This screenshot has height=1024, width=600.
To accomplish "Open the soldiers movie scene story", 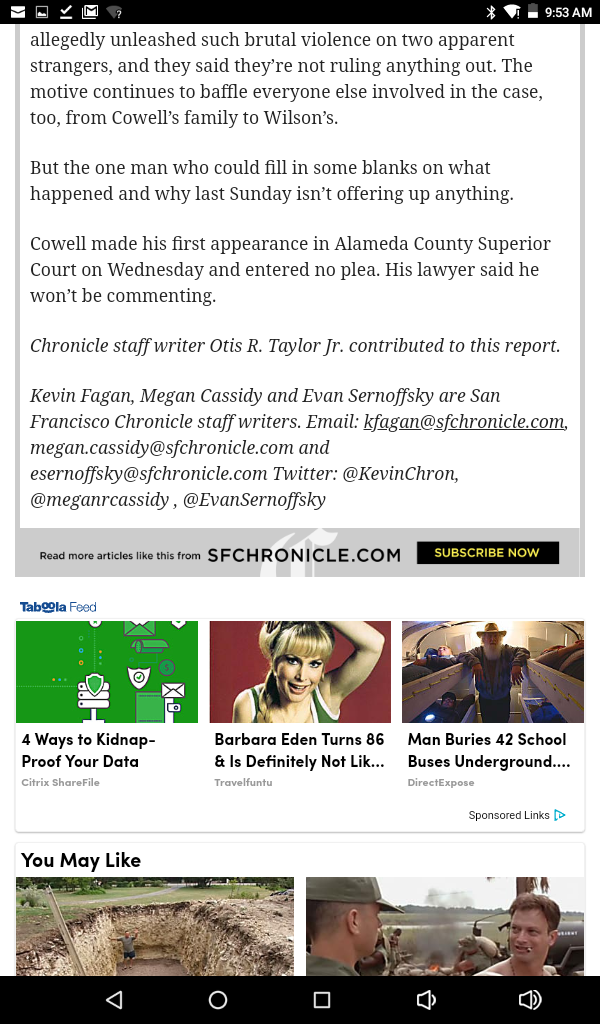I will point(445,926).
